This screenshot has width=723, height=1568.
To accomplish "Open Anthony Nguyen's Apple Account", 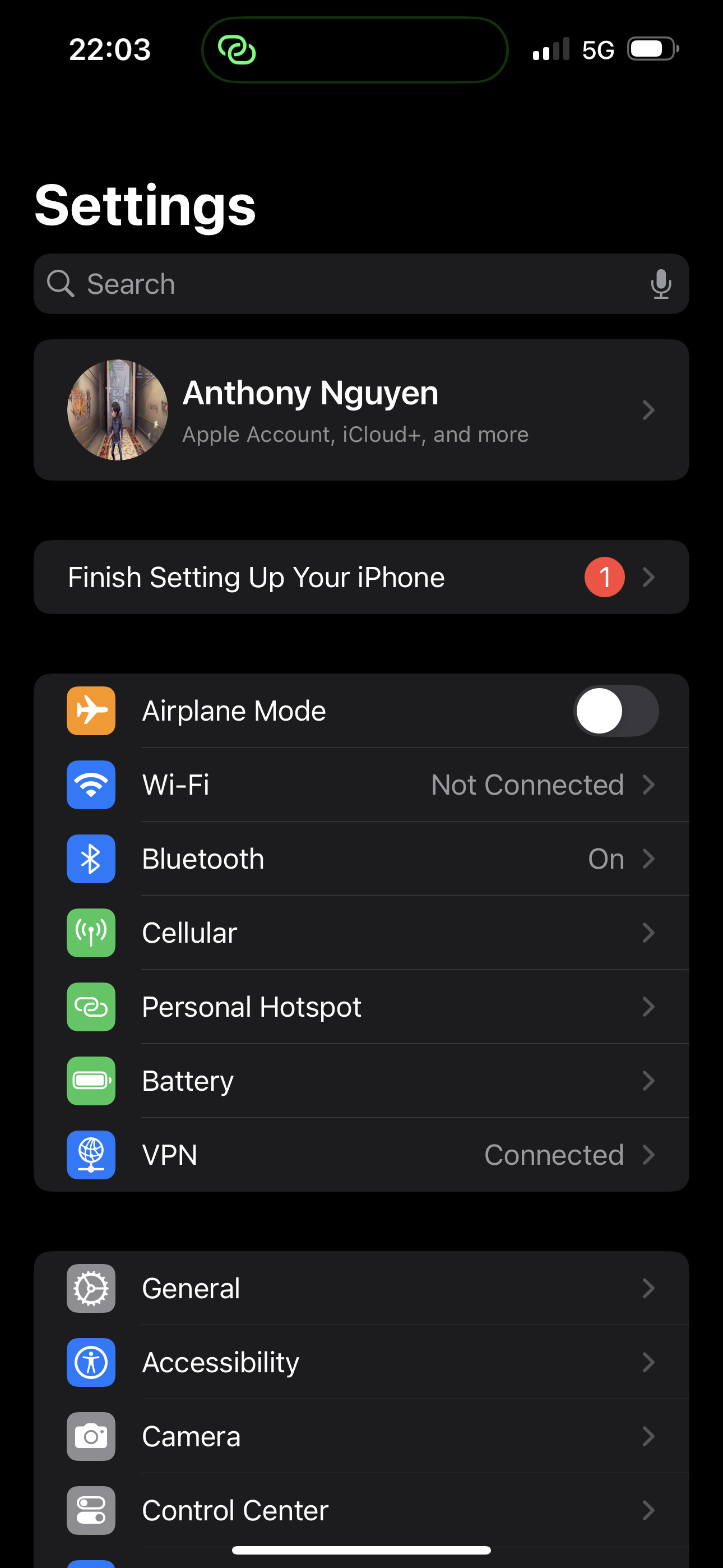I will (361, 409).
